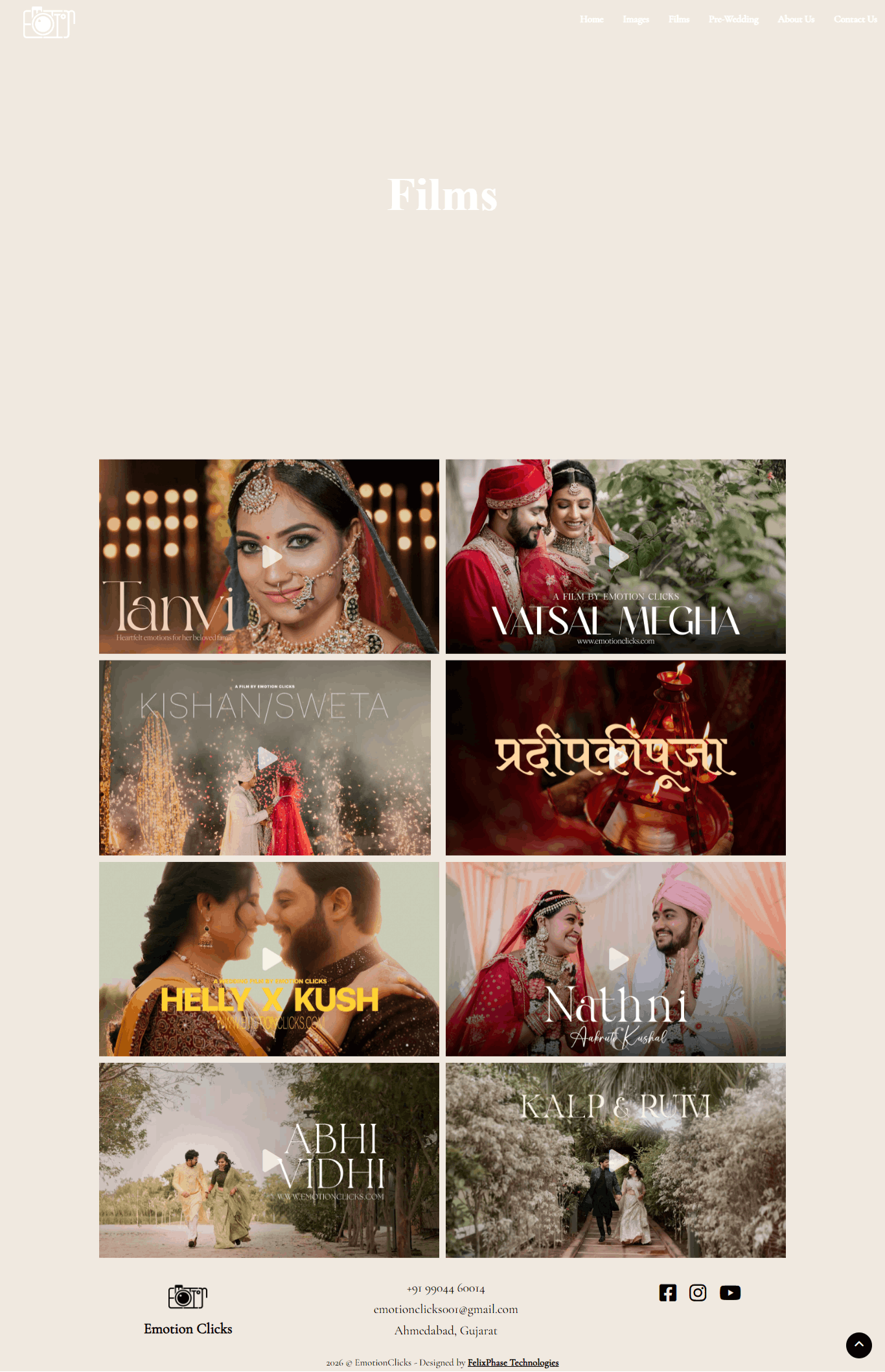
Task: Tap the scroll-to-top arrow button
Action: 858,1345
